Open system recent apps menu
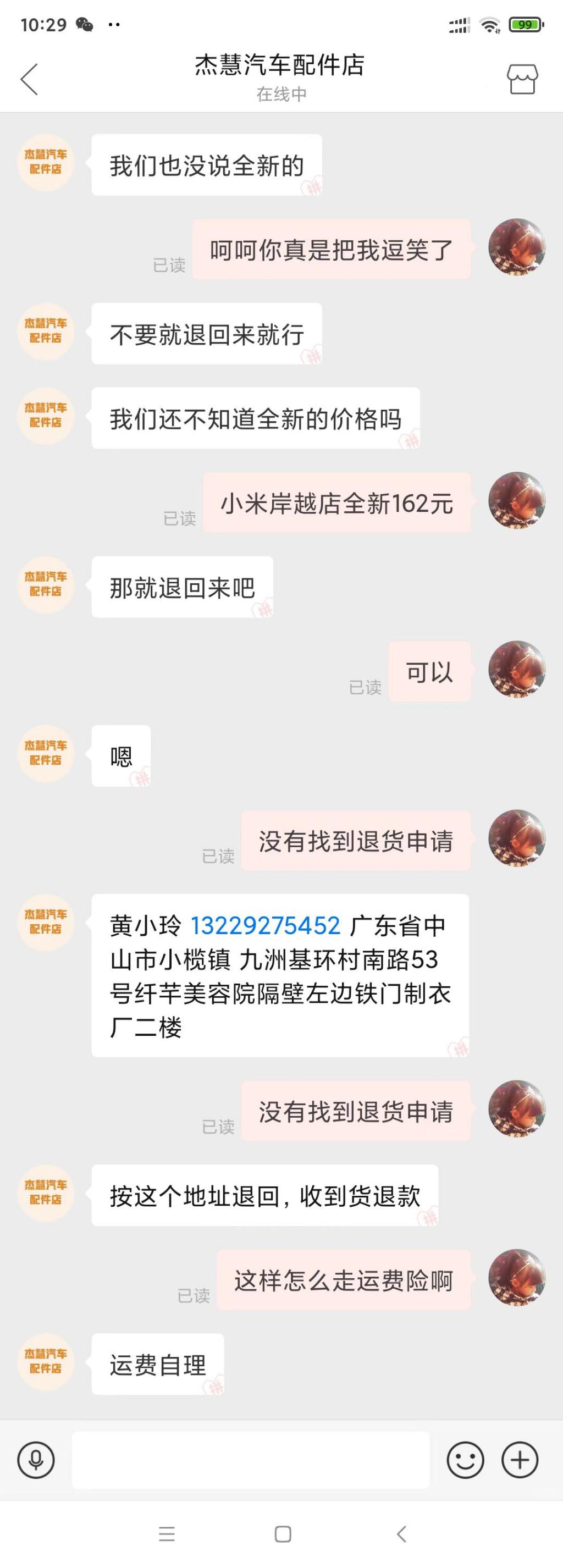The image size is (563, 1568). point(167,1534)
